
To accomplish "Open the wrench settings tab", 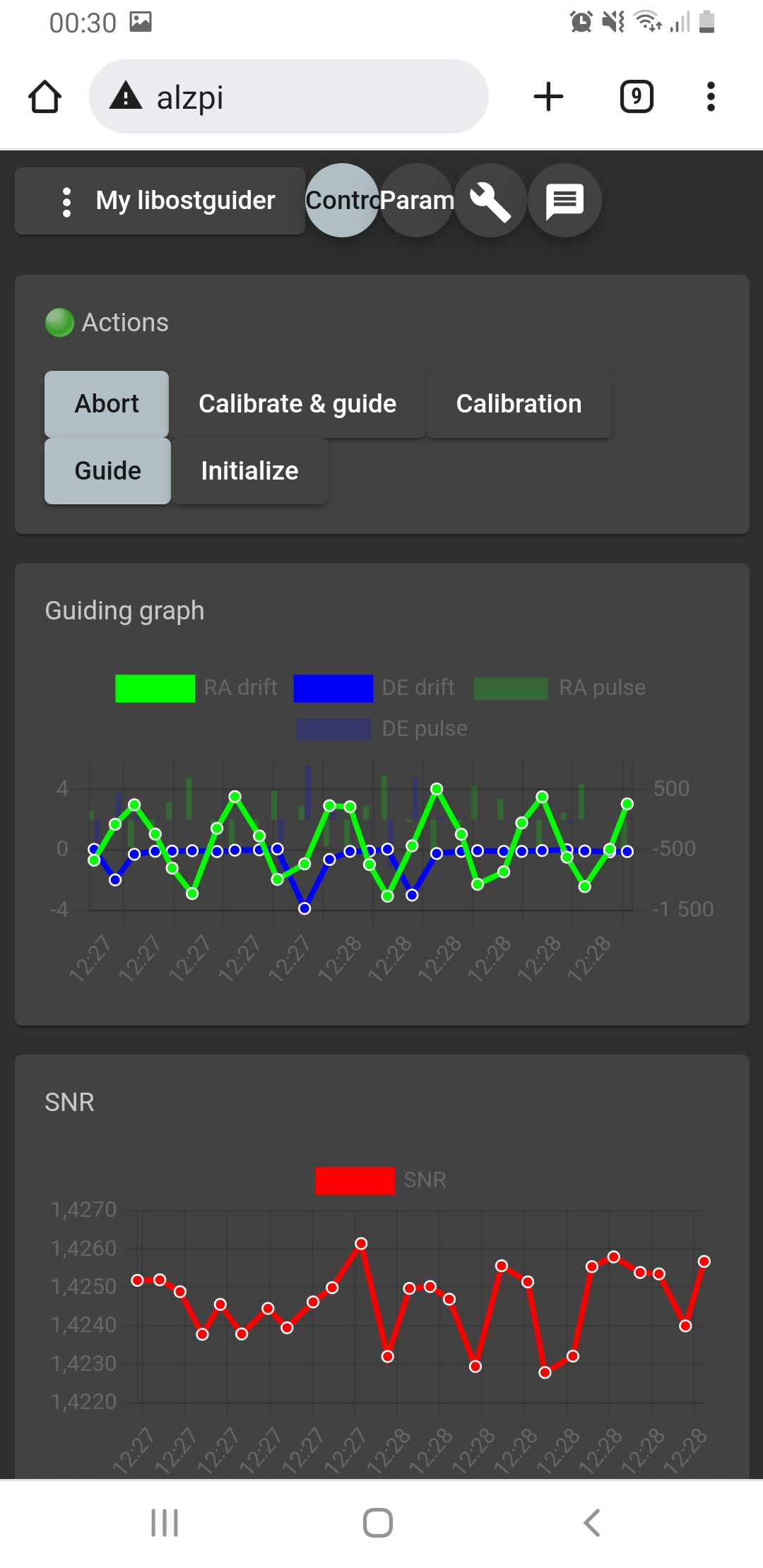I will point(490,201).
